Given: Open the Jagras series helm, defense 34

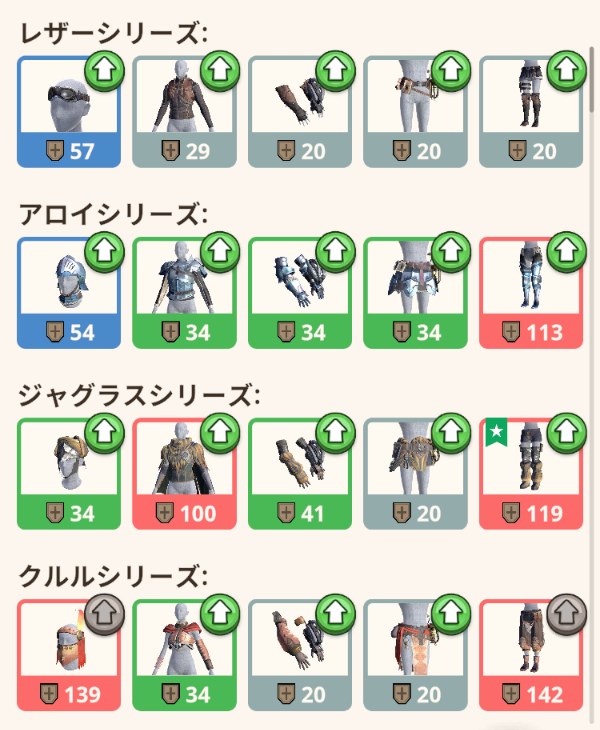Looking at the screenshot, I should (x=68, y=473).
